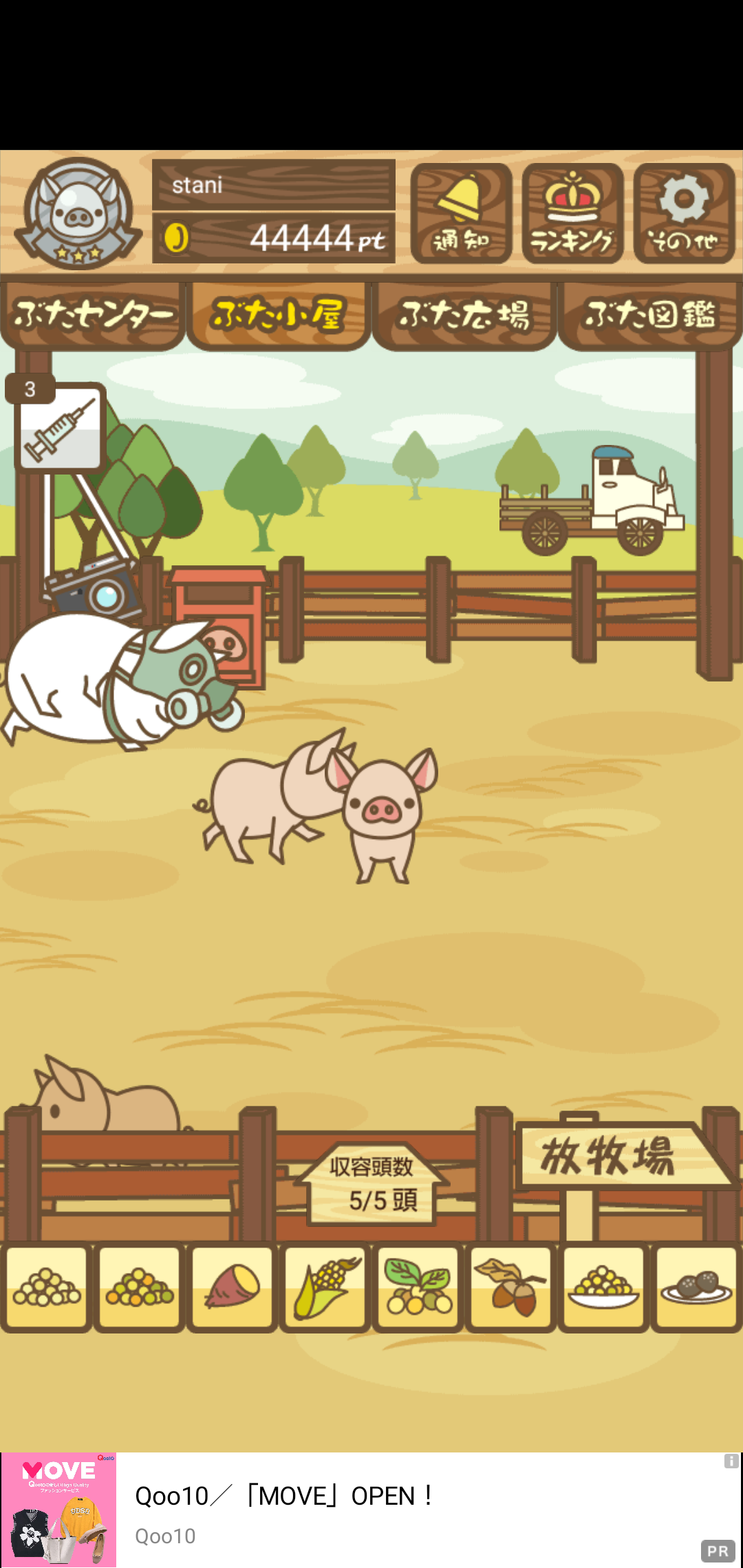The image size is (743, 1568).
Task: Go to ぶた広場 tab
Action: point(464,316)
